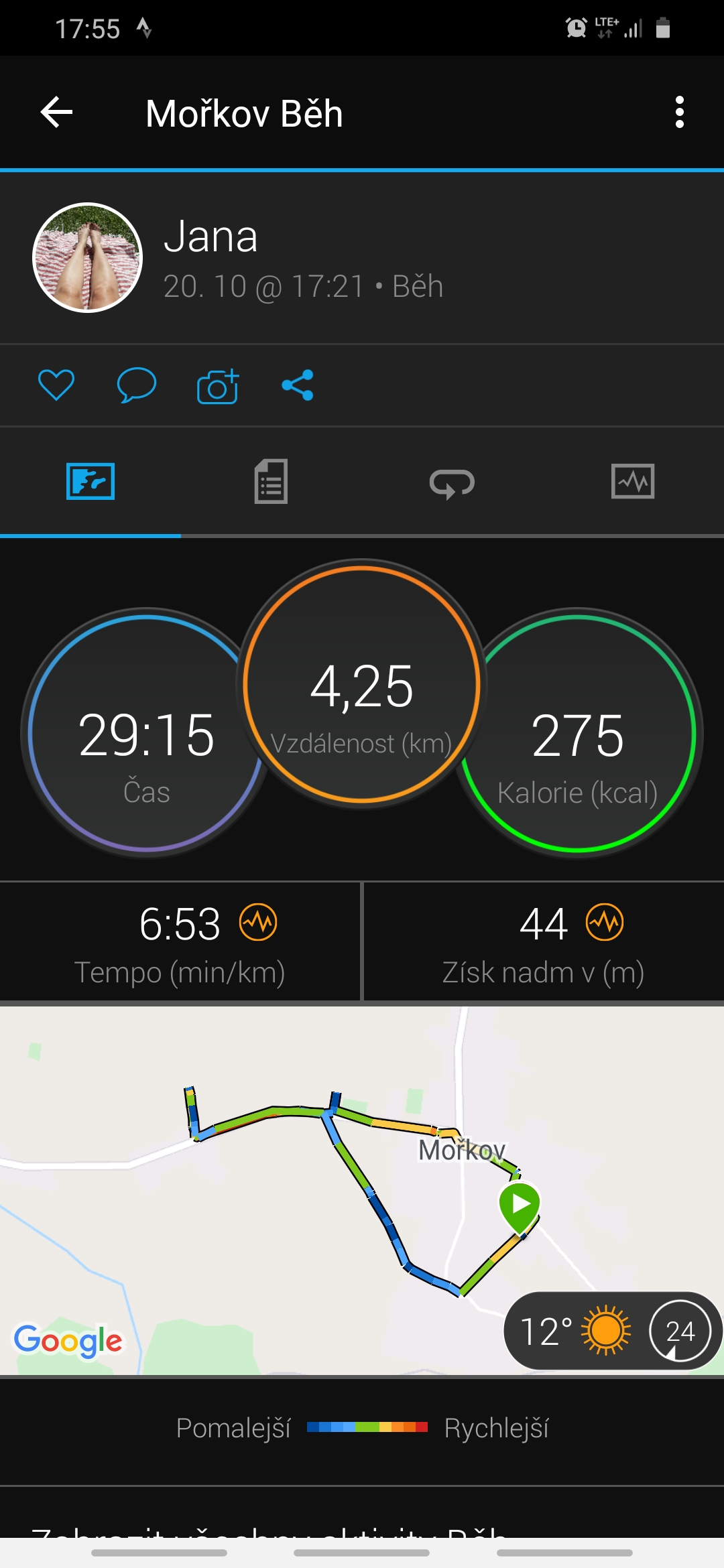Add a photo with the camera icon
724x1568 pixels.
tap(218, 386)
